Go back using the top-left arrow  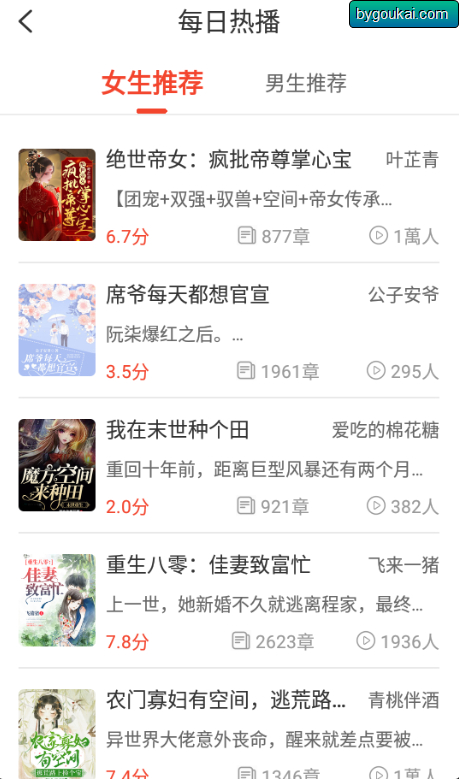point(26,22)
